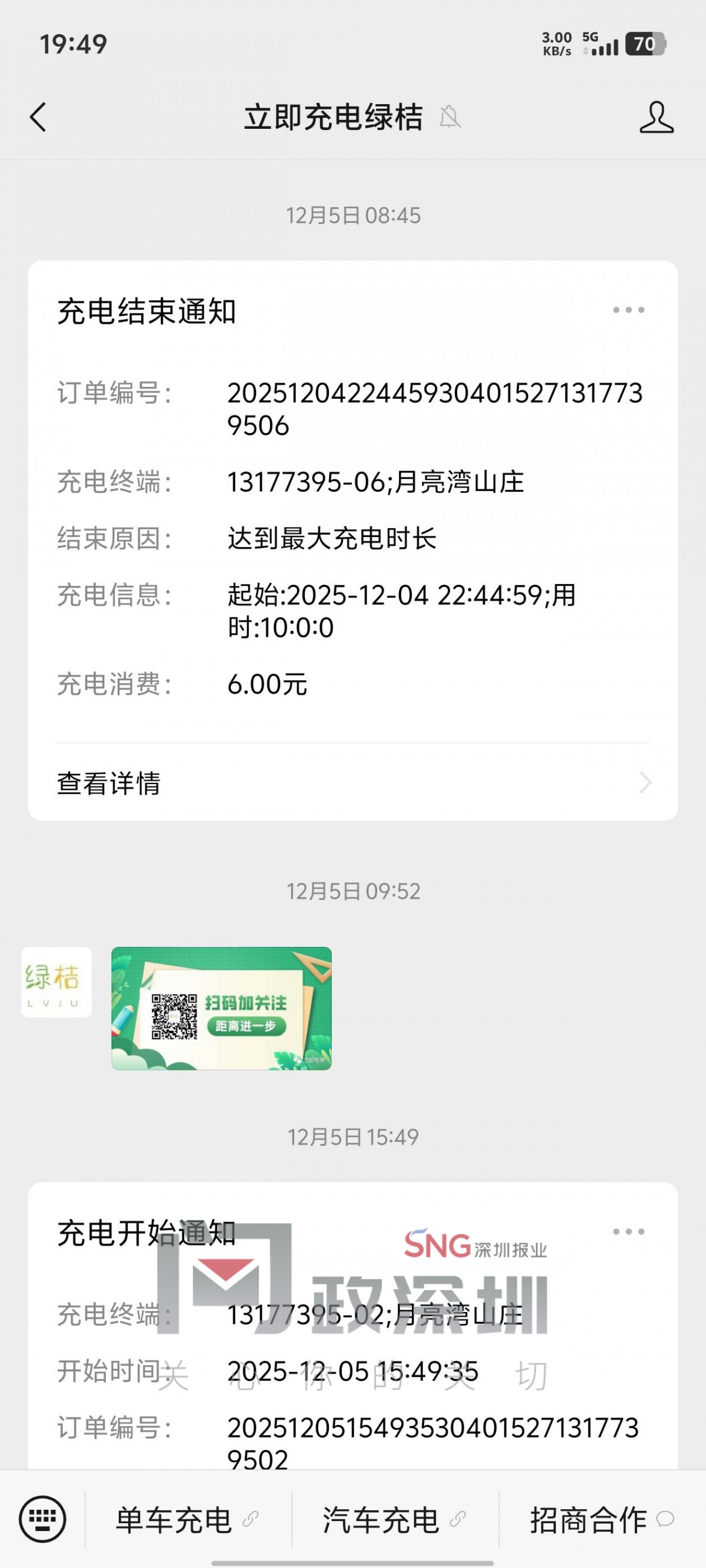Open more options on 充电结束通知 card
The width and height of the screenshot is (706, 1568).
pyautogui.click(x=628, y=311)
